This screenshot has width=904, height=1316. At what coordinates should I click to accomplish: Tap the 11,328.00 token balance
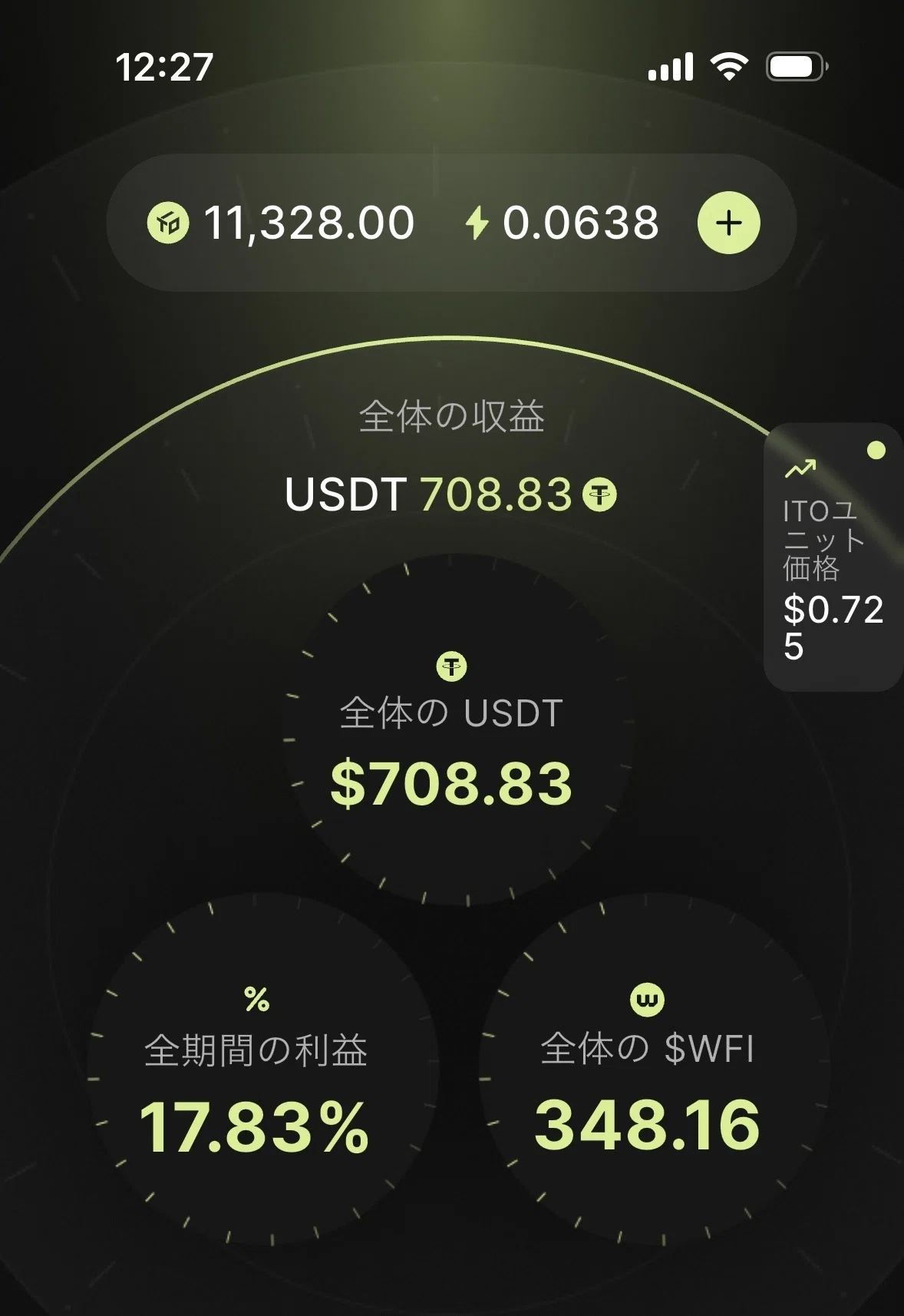pos(281,223)
